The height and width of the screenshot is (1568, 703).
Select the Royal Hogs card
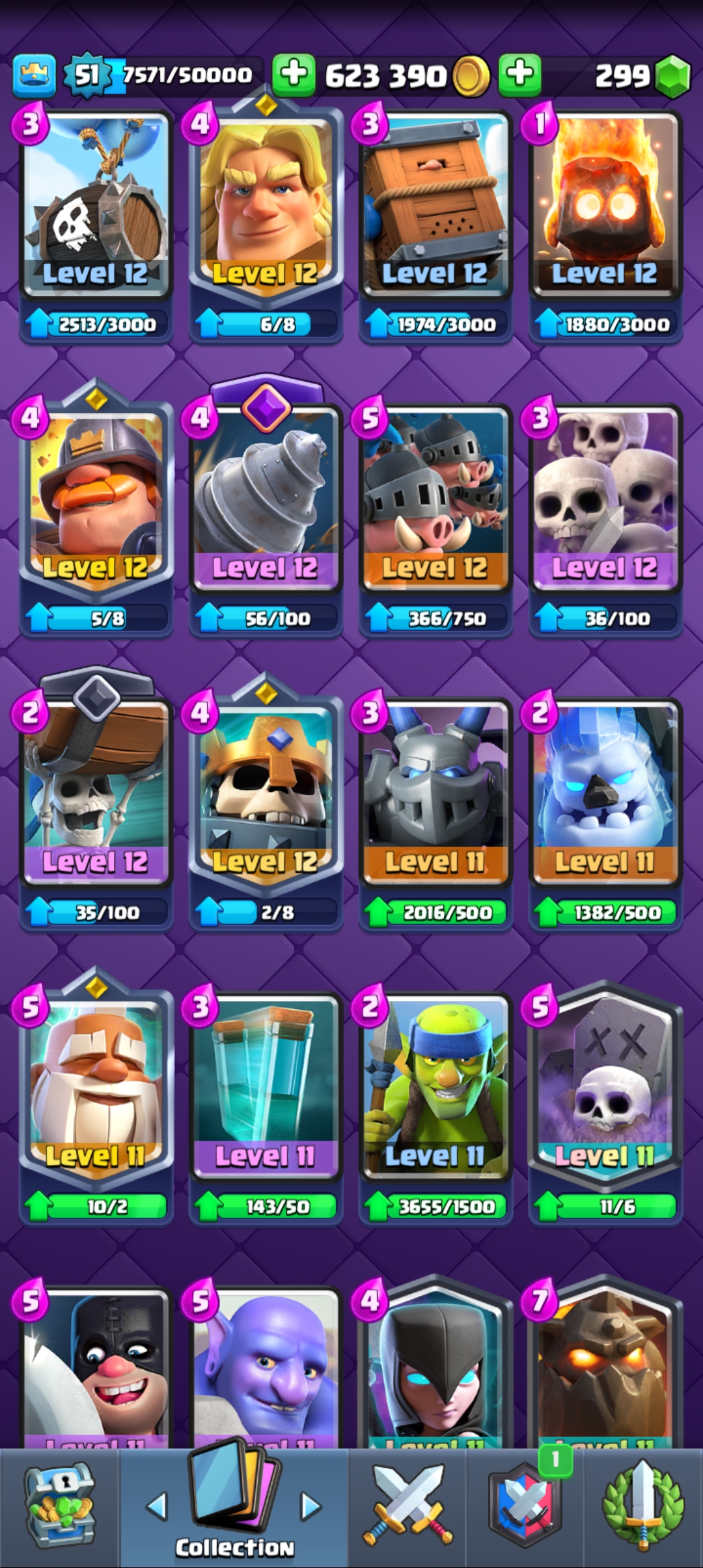point(435,519)
